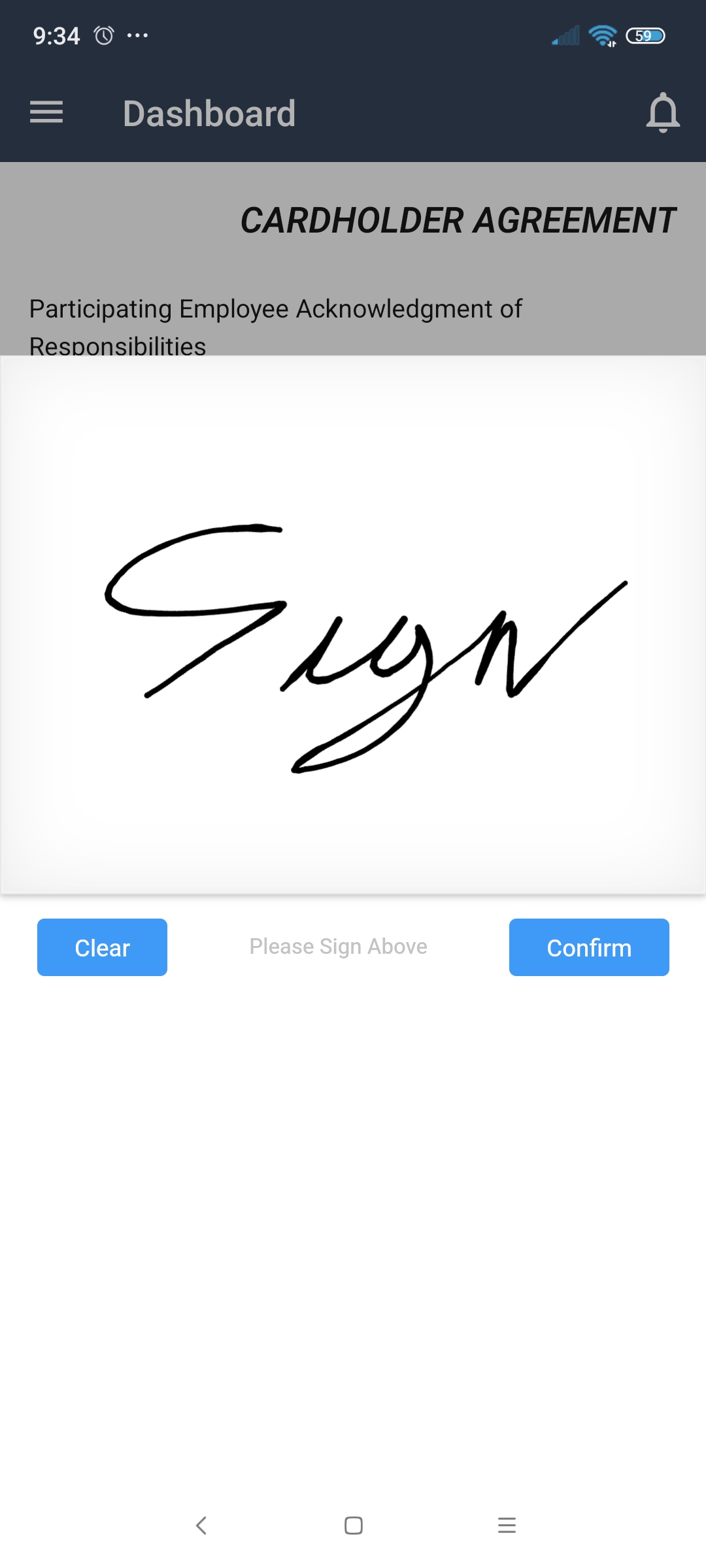Screen dimensions: 706x1568
Task: Confirm the signature
Action: [x=589, y=947]
